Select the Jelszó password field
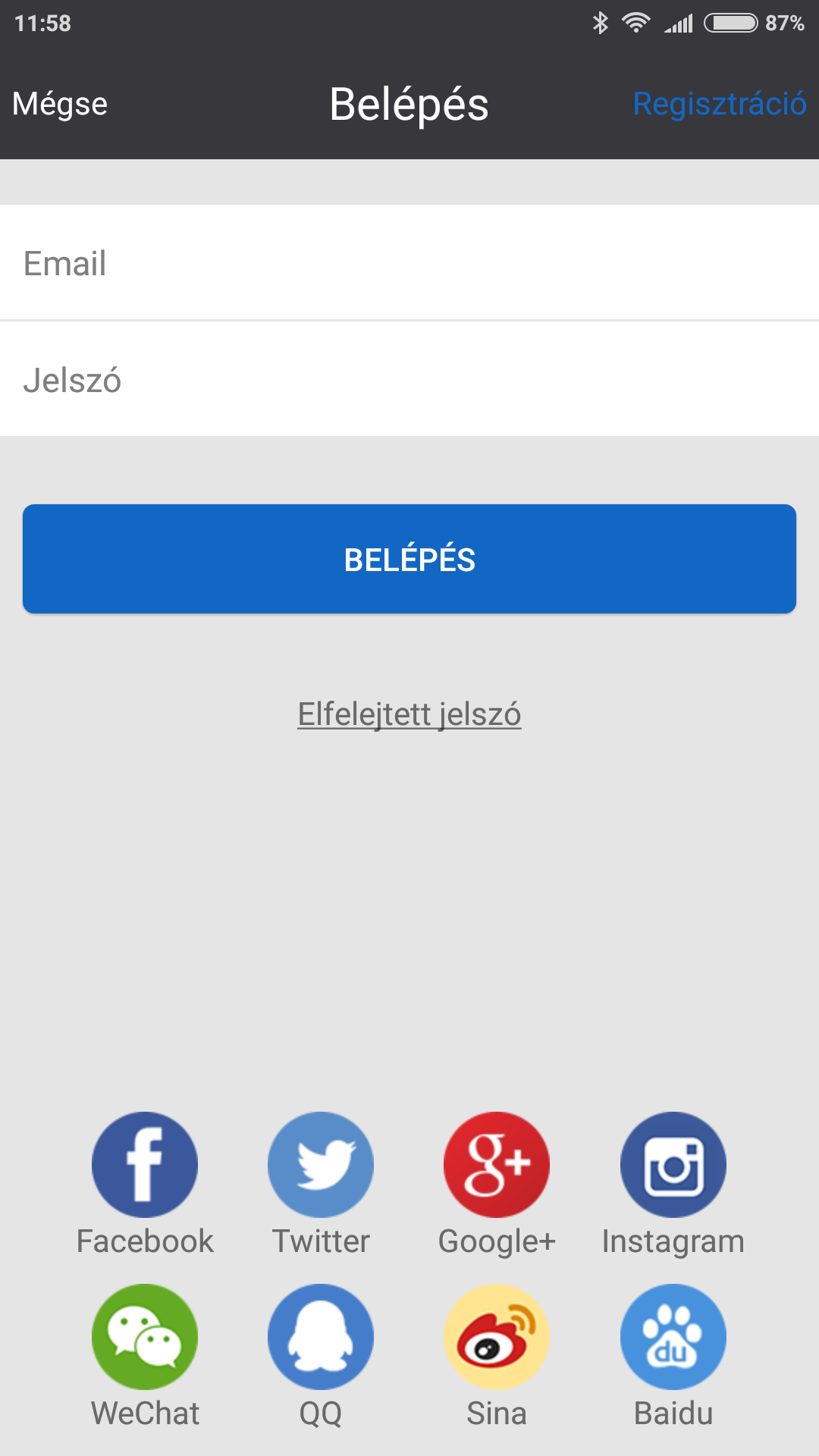This screenshot has width=819, height=1456. pyautogui.click(x=409, y=379)
